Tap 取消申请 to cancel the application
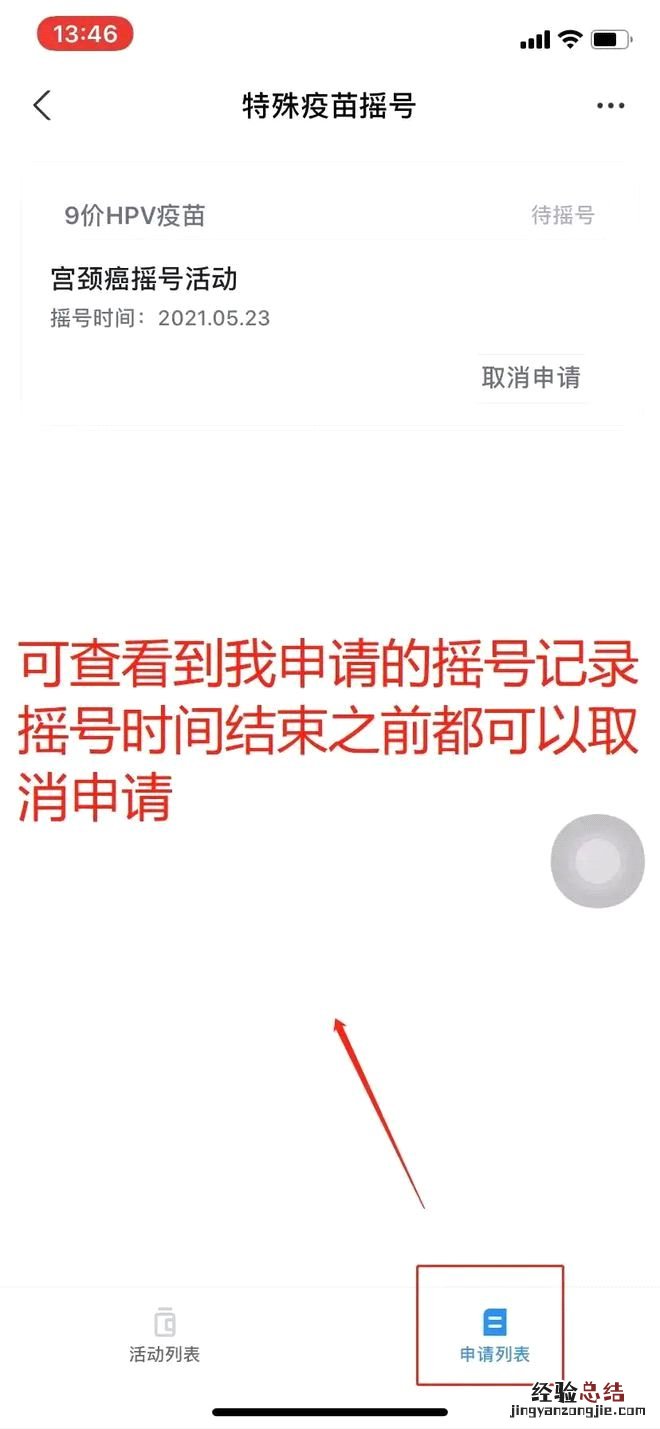Image resolution: width=660 pixels, height=1429 pixels. pyautogui.click(x=530, y=377)
